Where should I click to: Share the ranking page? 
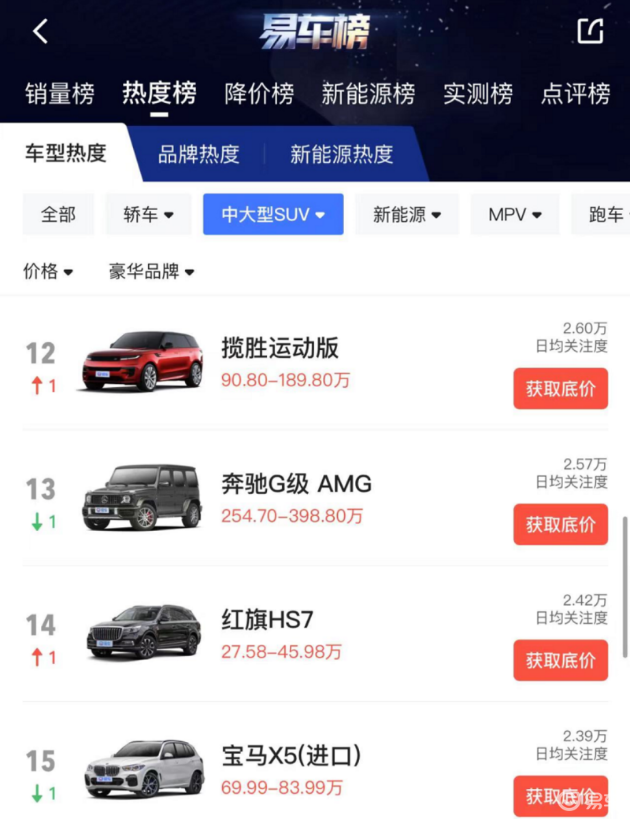click(x=591, y=31)
